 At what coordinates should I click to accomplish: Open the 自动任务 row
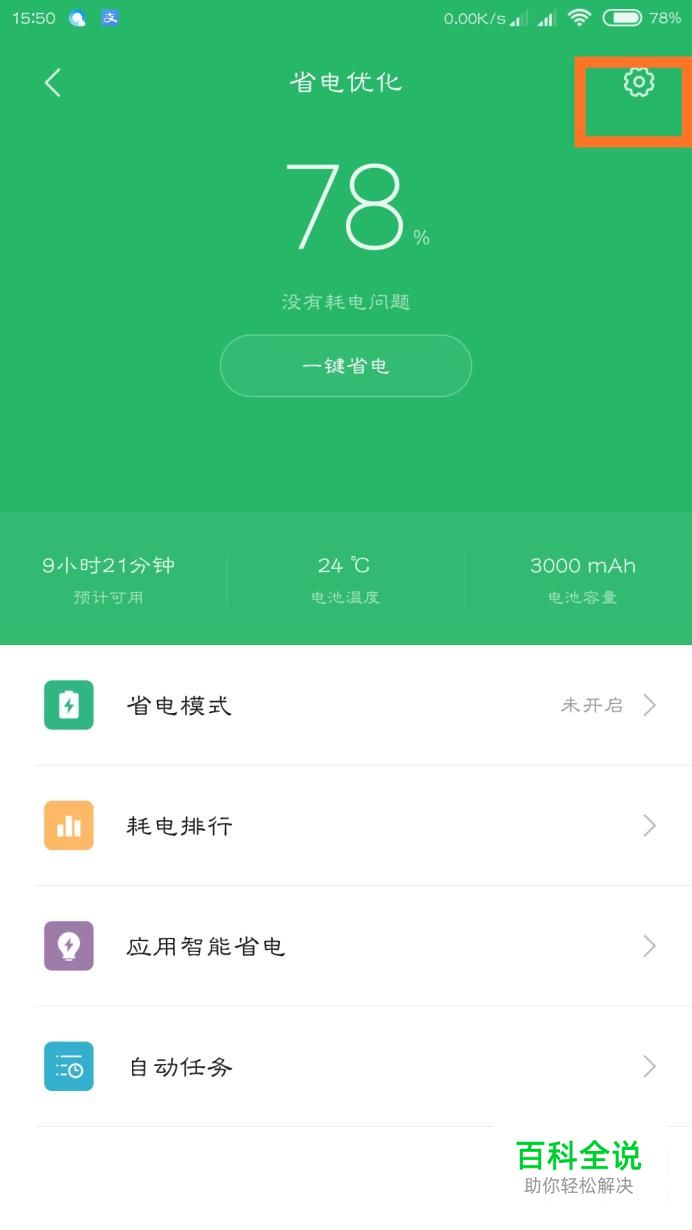[x=346, y=1067]
